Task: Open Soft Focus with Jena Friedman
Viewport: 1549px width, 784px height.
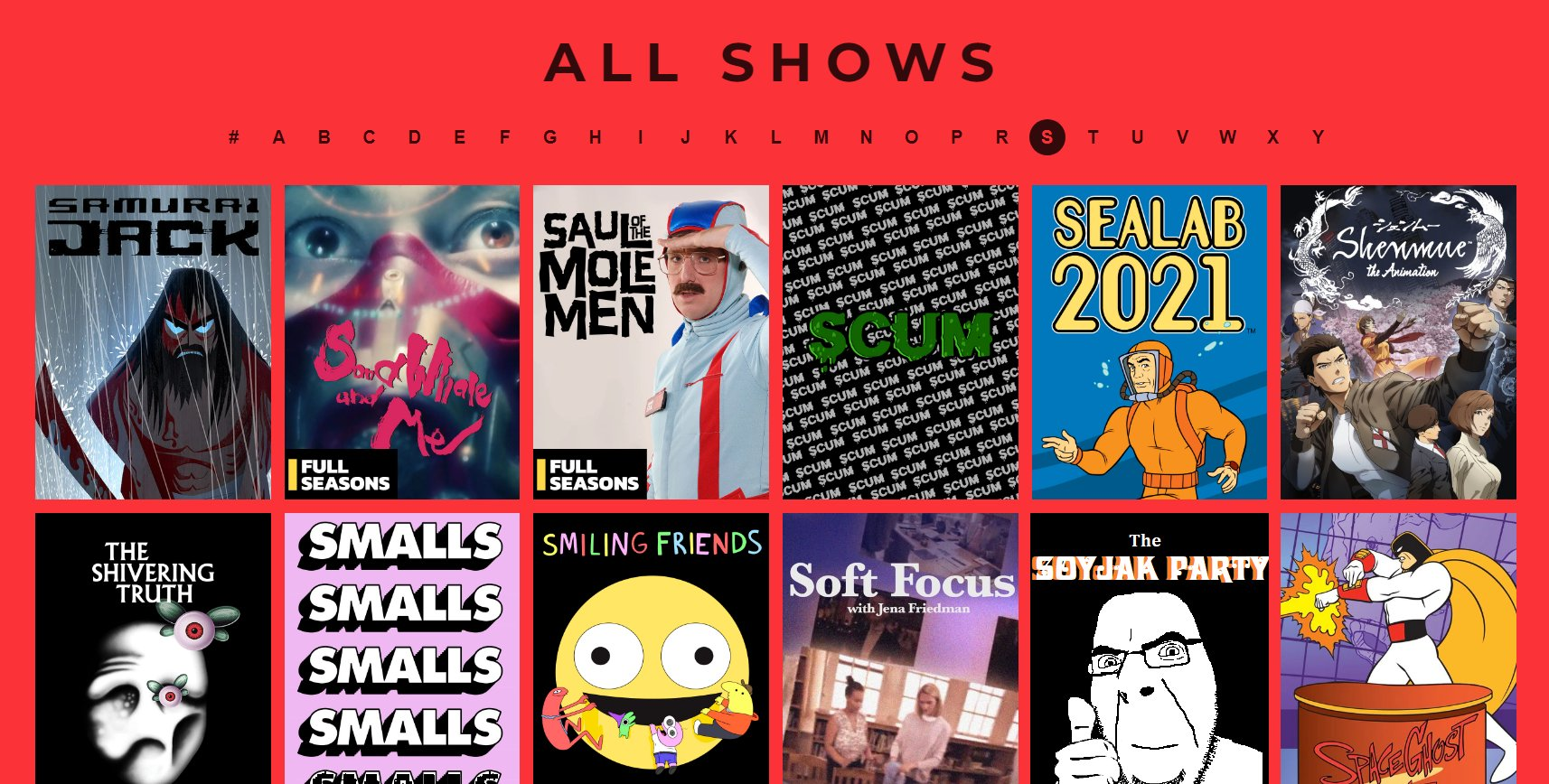Action: tap(900, 649)
